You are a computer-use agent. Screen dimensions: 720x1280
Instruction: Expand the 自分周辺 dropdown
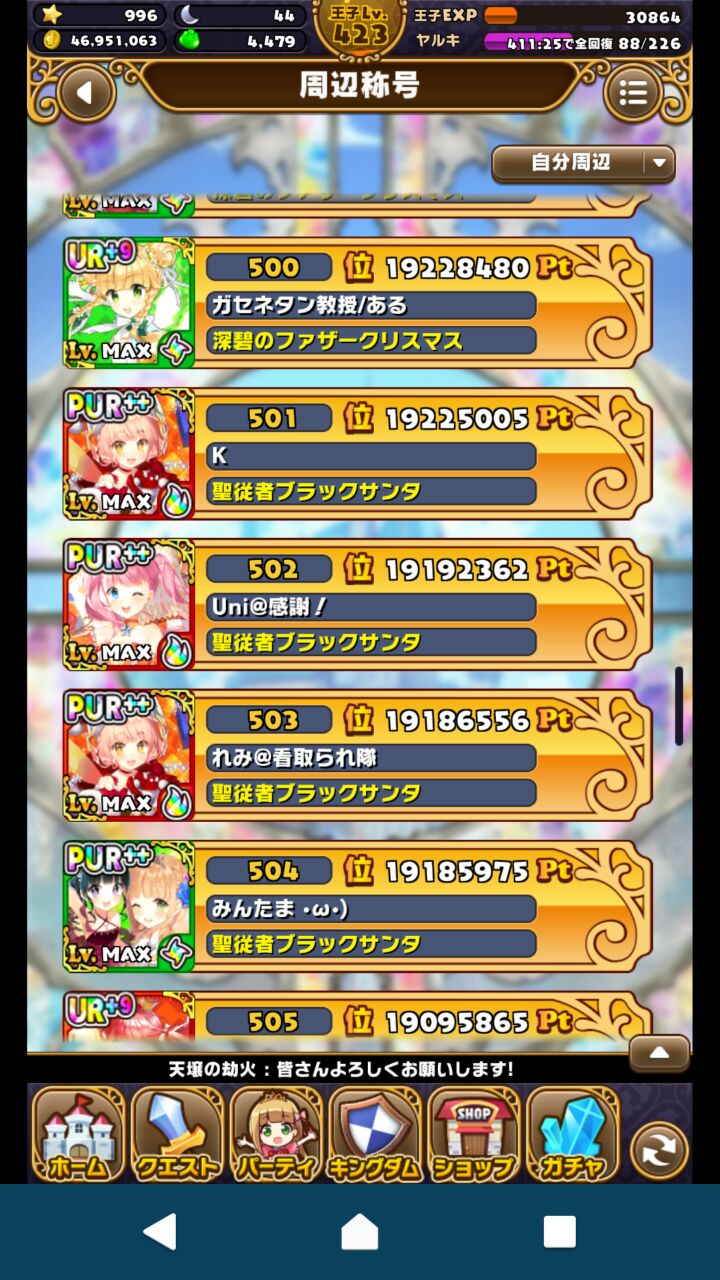click(583, 163)
